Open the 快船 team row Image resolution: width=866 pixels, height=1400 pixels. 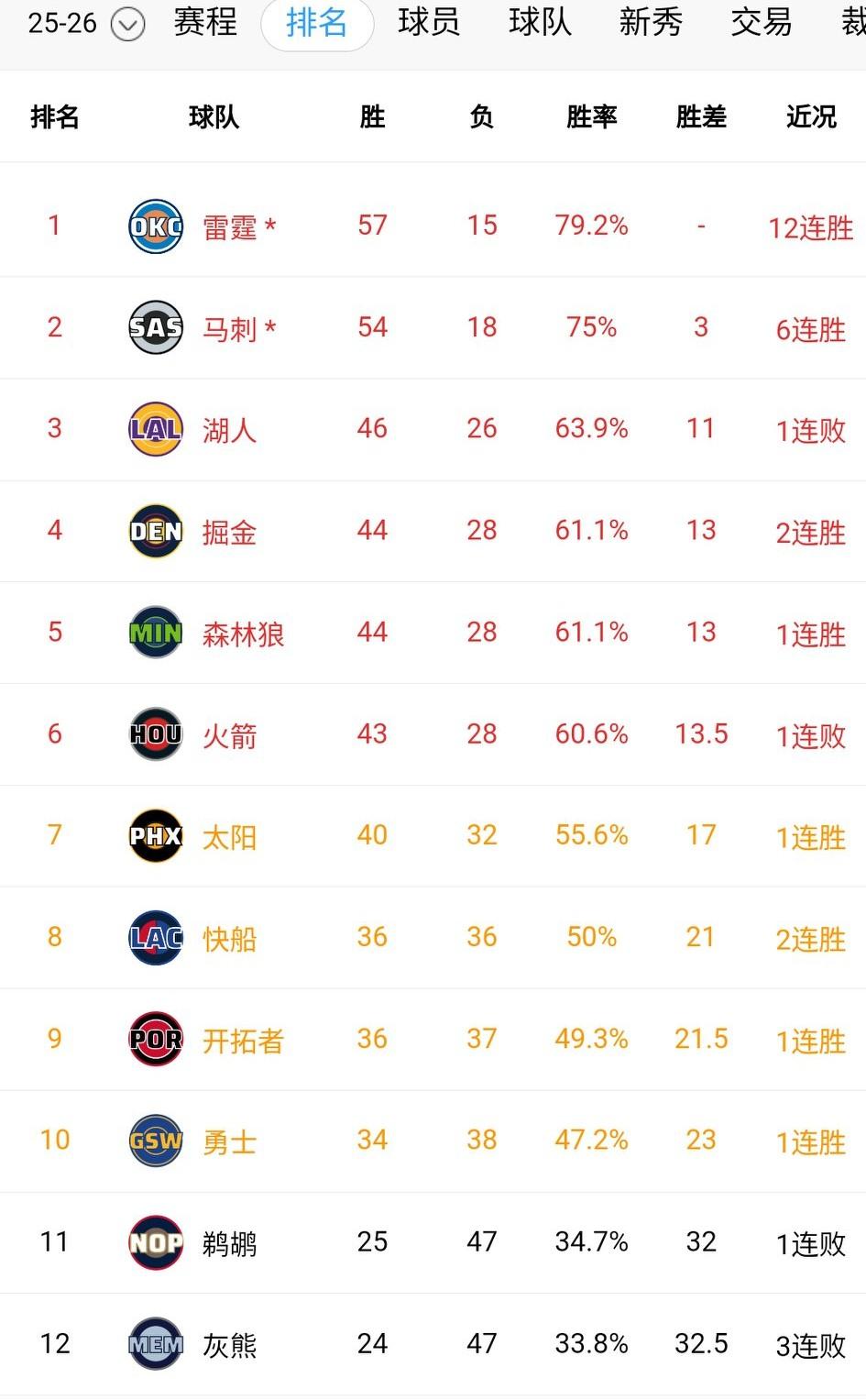tap(229, 938)
